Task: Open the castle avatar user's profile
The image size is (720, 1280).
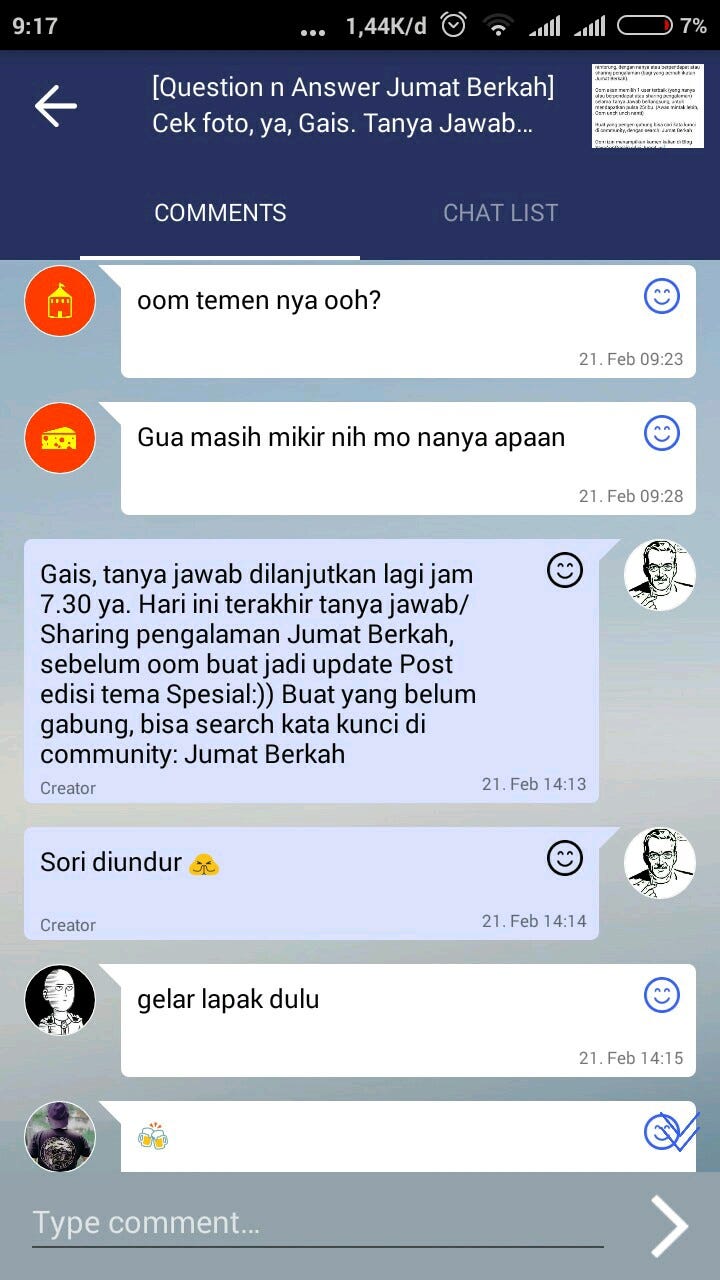Action: click(60, 300)
